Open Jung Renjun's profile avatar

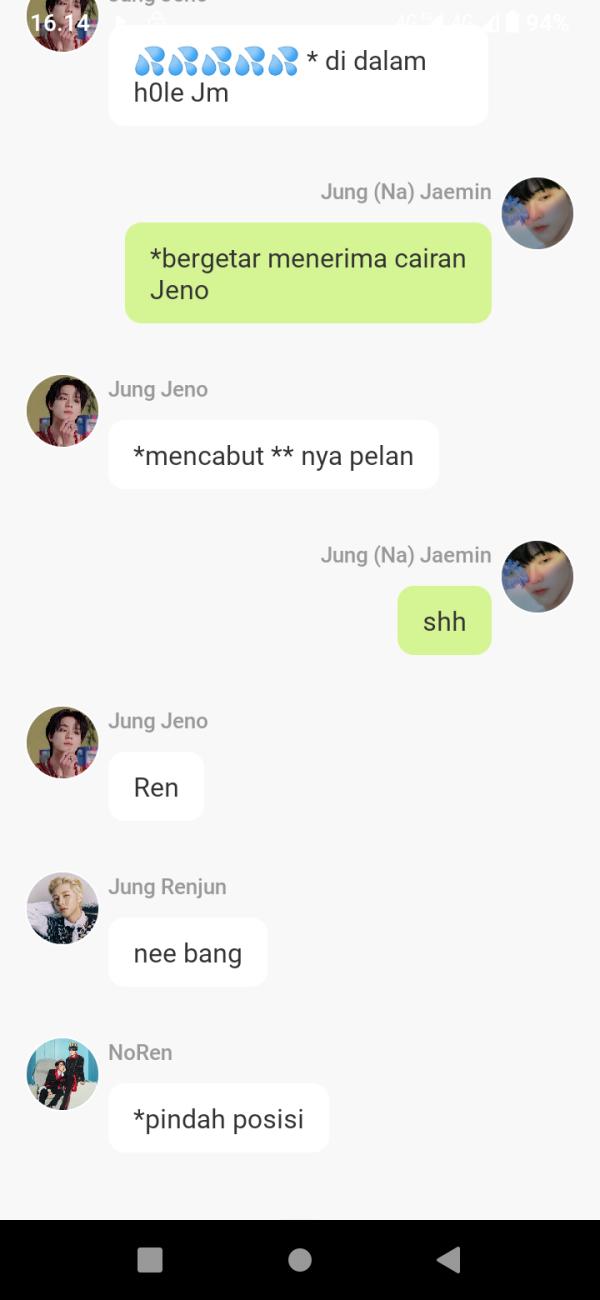[x=62, y=908]
